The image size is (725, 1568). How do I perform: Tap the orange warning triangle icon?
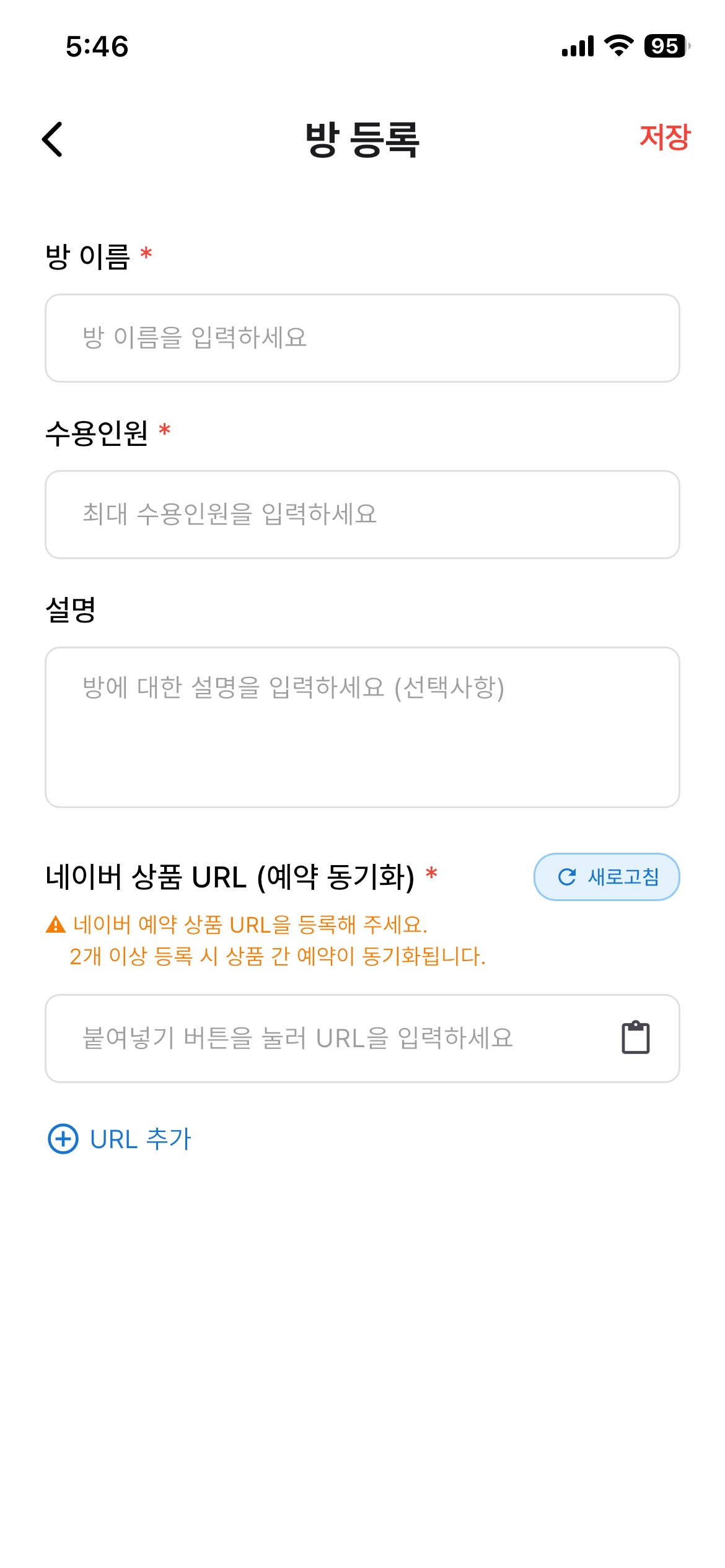(54, 926)
